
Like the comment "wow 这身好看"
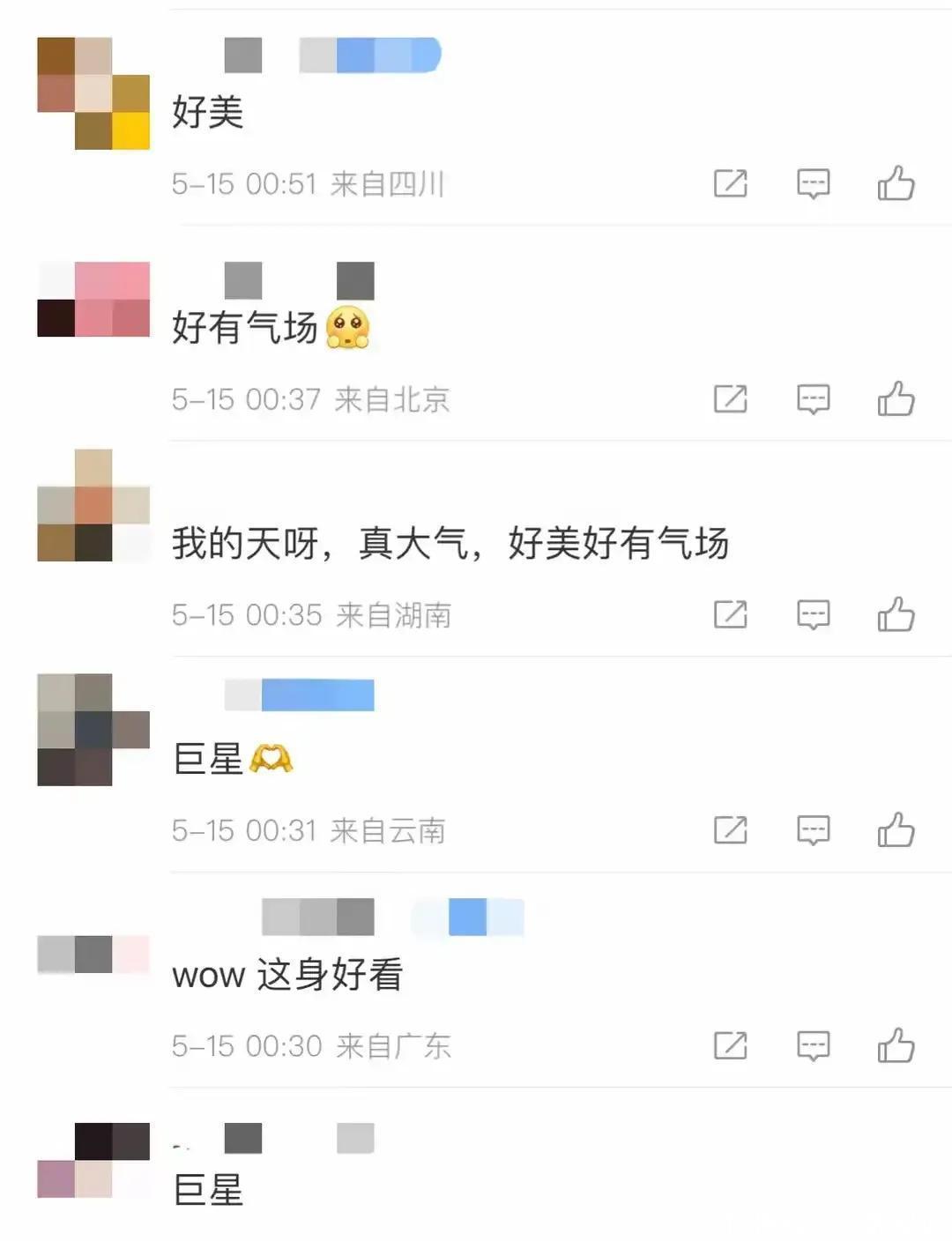pos(896,1046)
